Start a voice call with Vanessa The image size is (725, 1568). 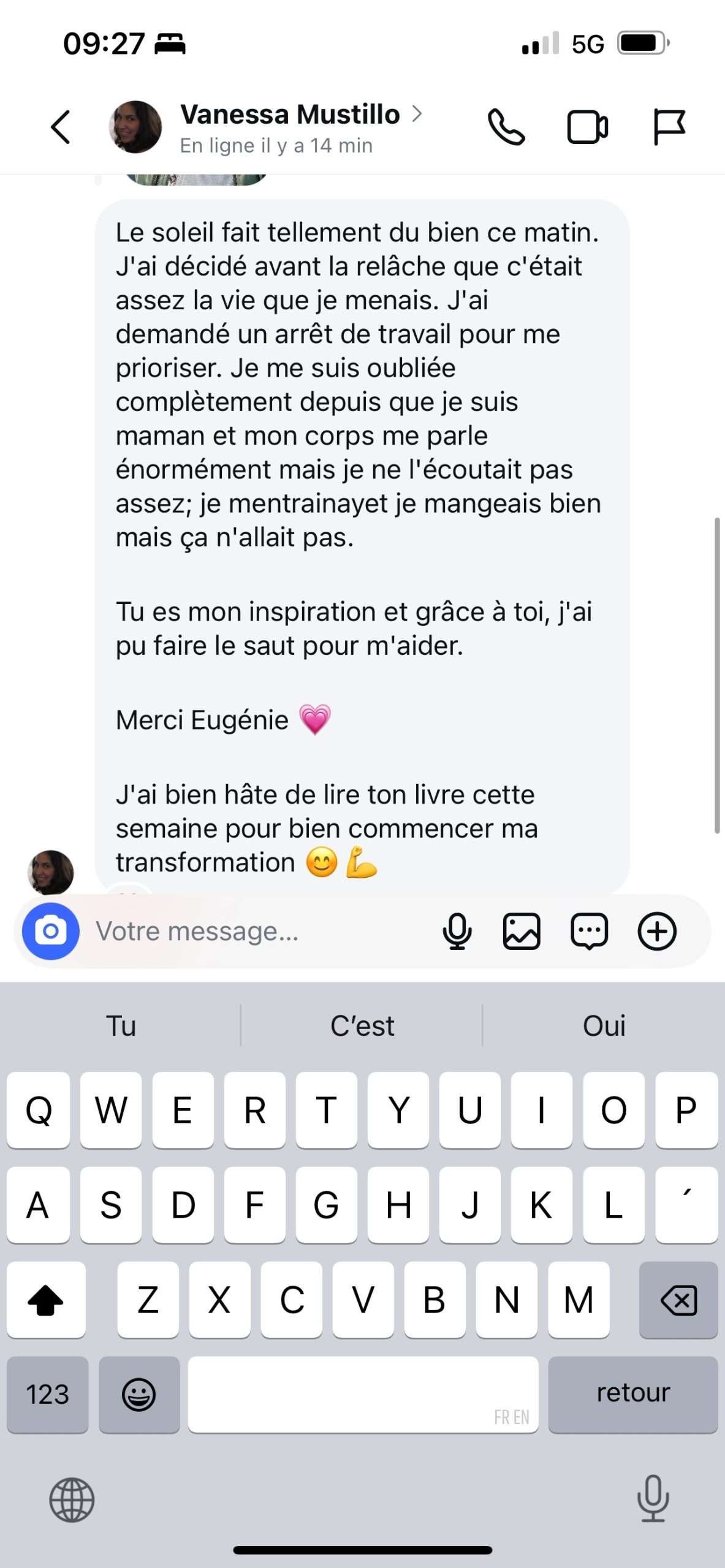(x=506, y=127)
